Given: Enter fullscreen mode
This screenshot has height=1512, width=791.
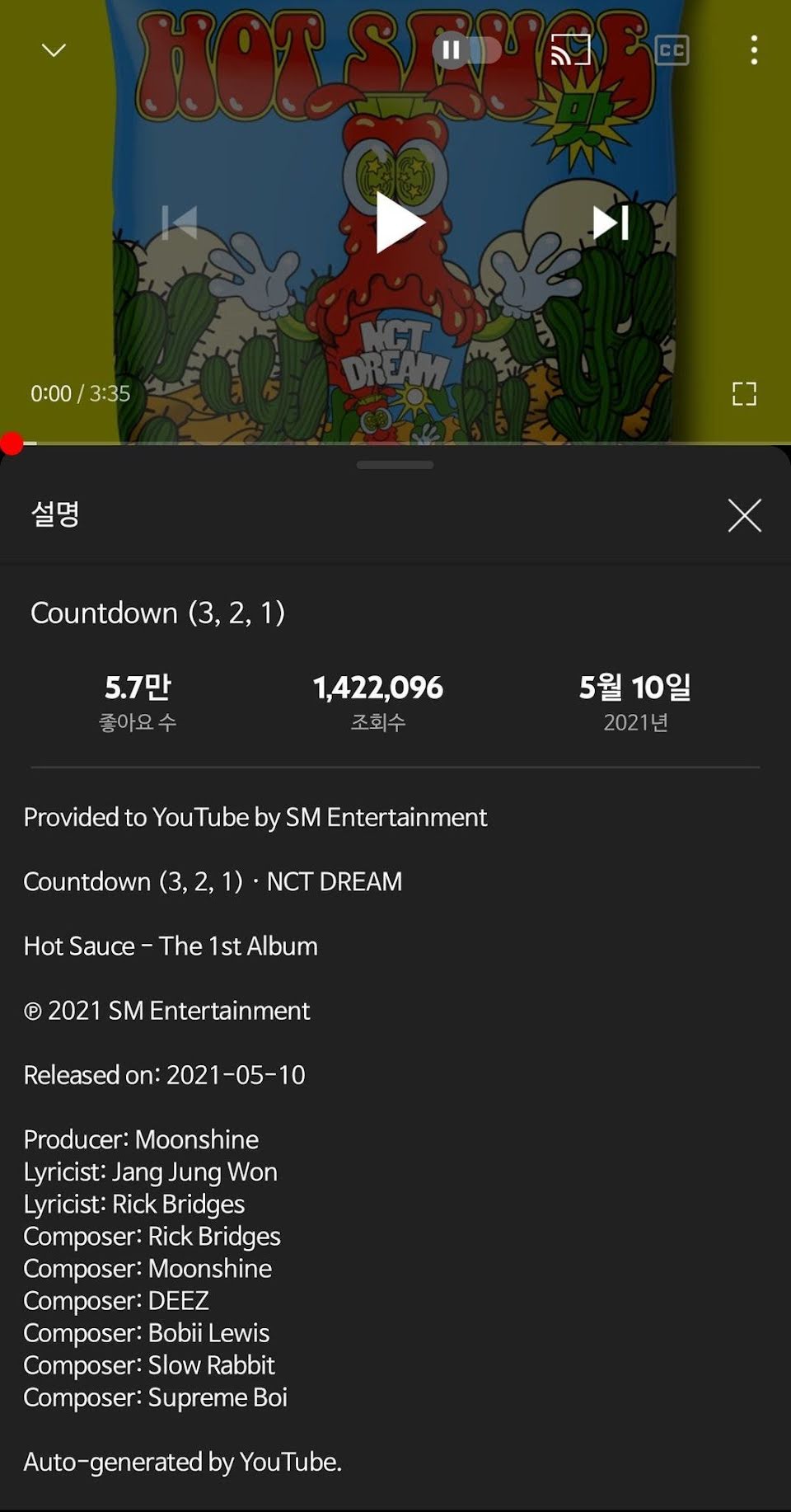Looking at the screenshot, I should click(x=744, y=394).
